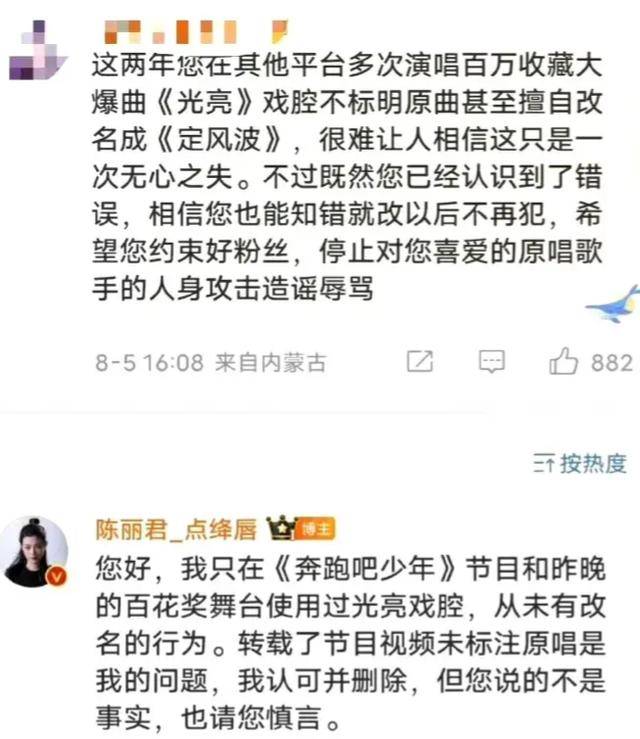Forward the comment posted 8-5 16:08
This screenshot has height=739, width=640.
click(x=420, y=362)
